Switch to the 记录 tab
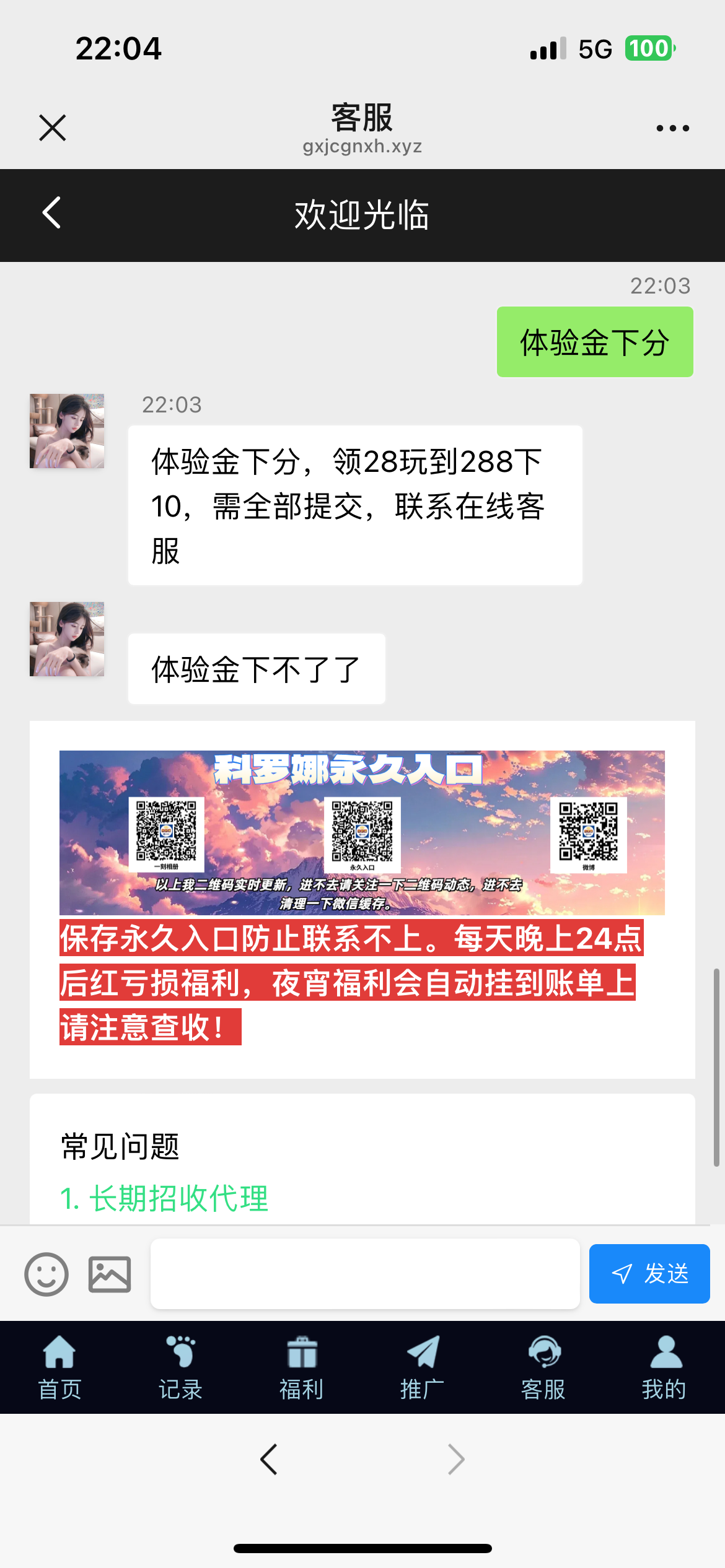 tap(181, 1367)
